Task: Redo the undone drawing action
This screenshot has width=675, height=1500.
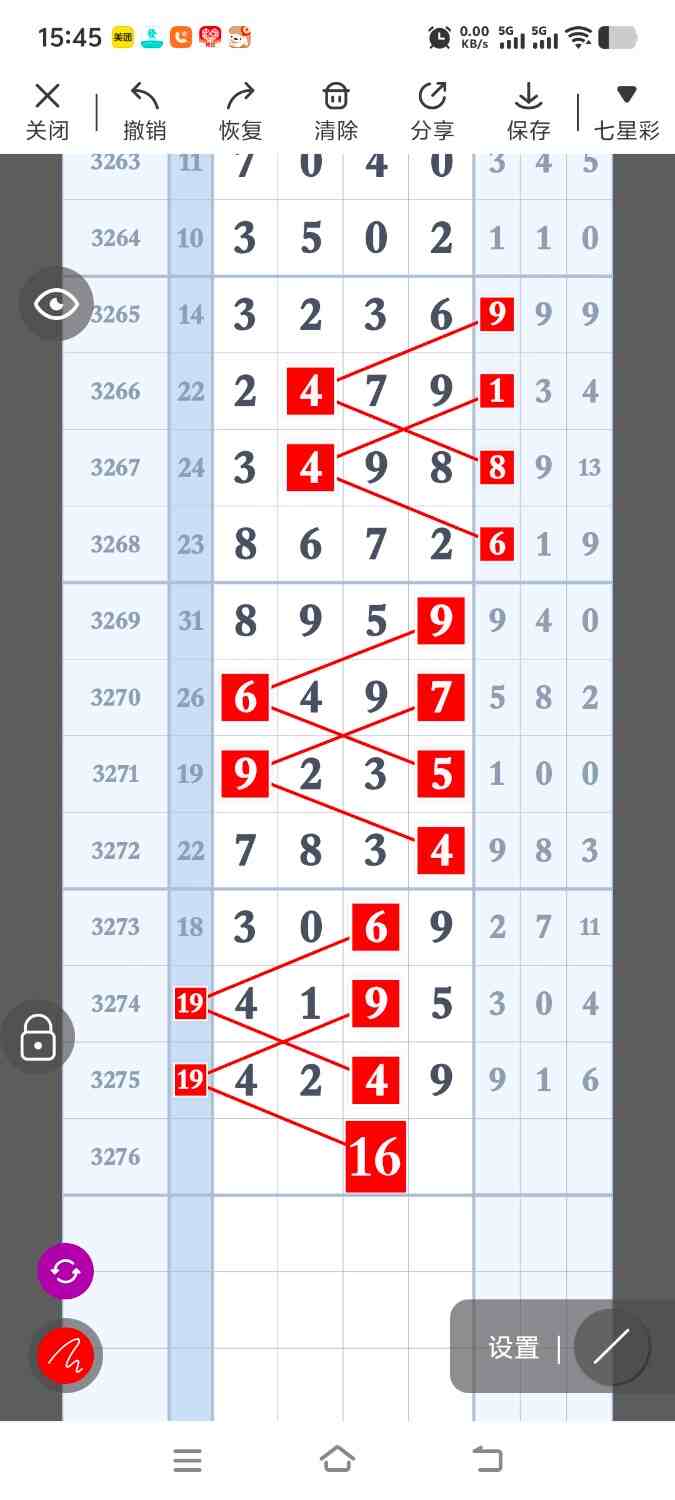Action: tap(240, 111)
